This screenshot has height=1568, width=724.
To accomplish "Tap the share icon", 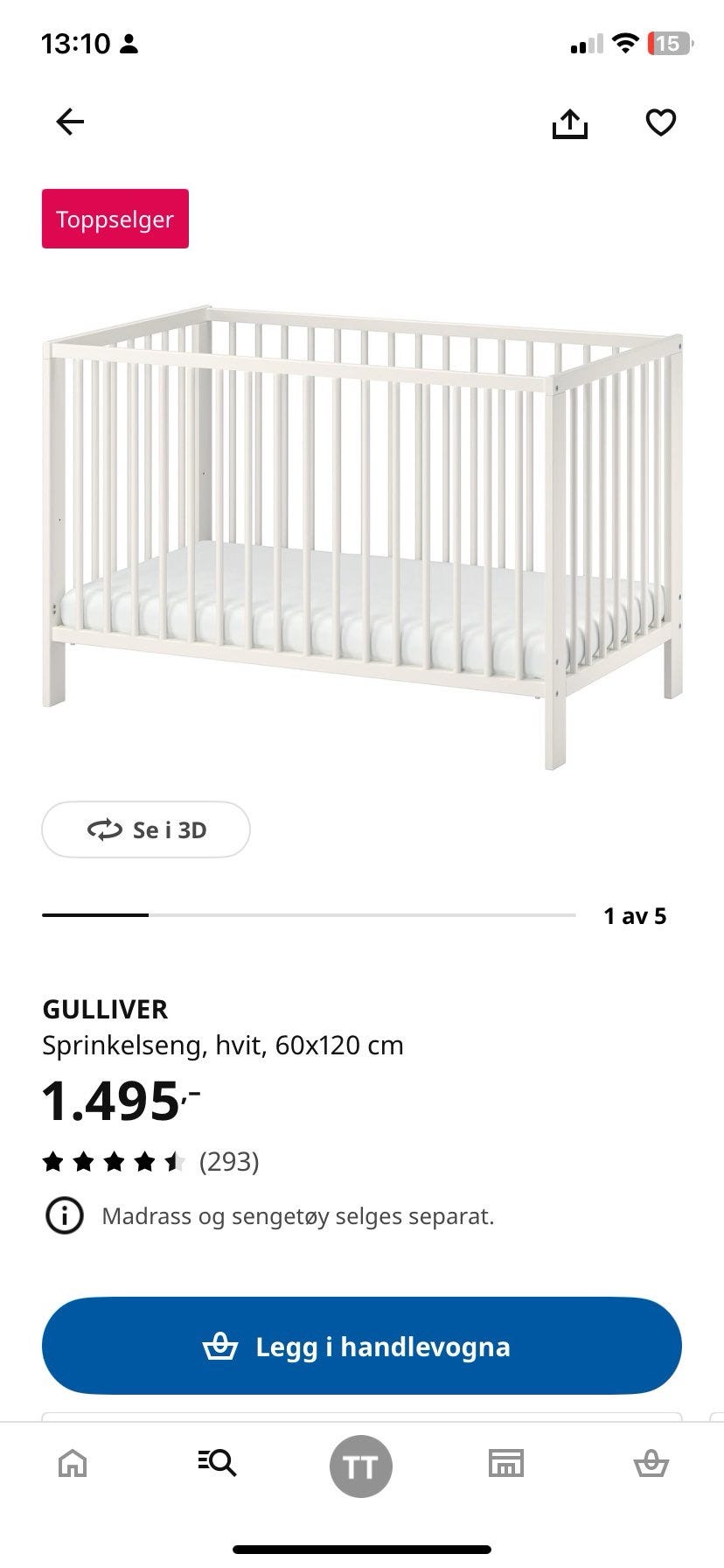I will click(570, 122).
